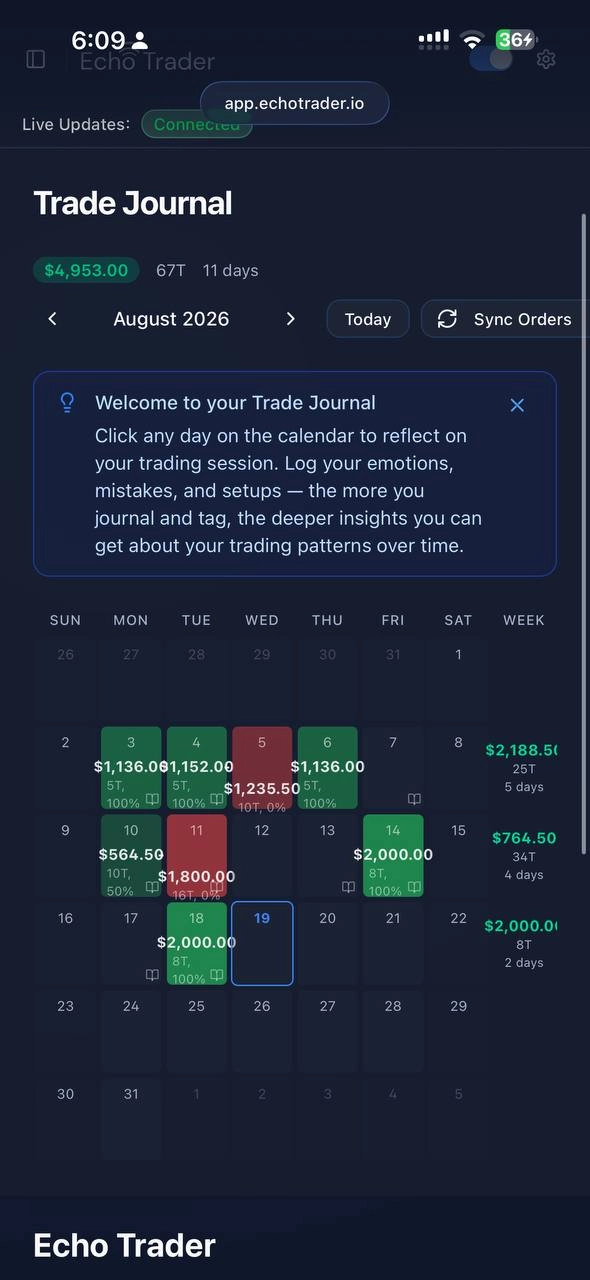Select the highlighted day 19
Viewport: 590px width, 1280px height.
click(x=262, y=943)
